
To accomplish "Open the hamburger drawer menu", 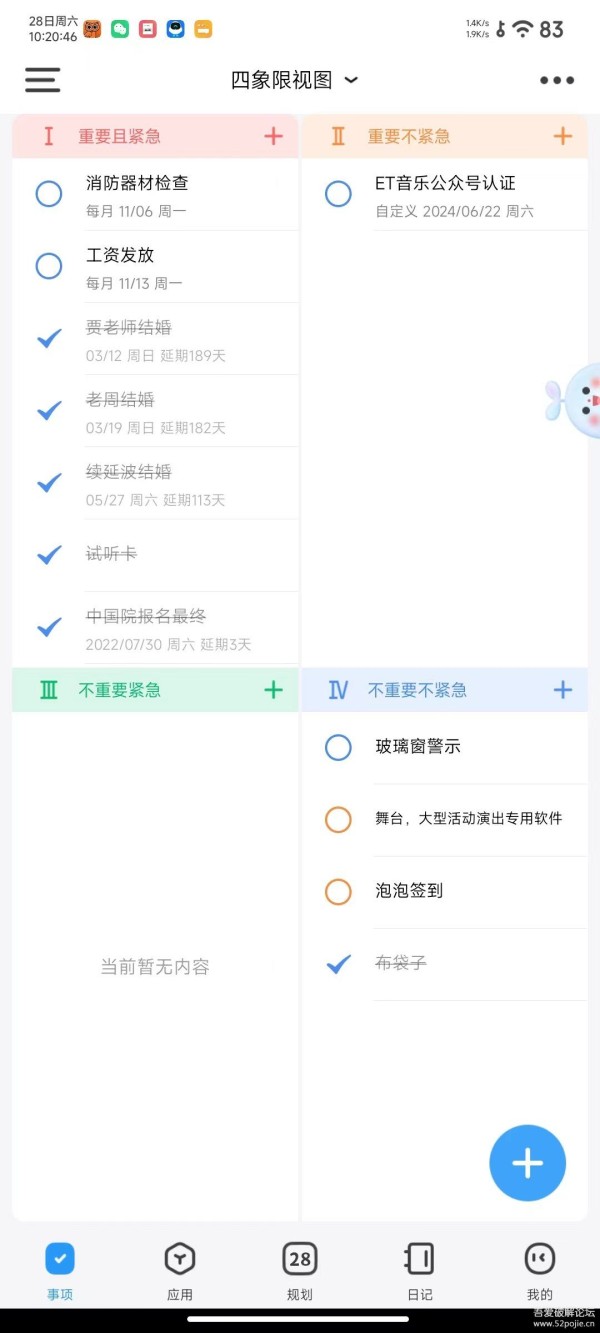I will (42, 80).
